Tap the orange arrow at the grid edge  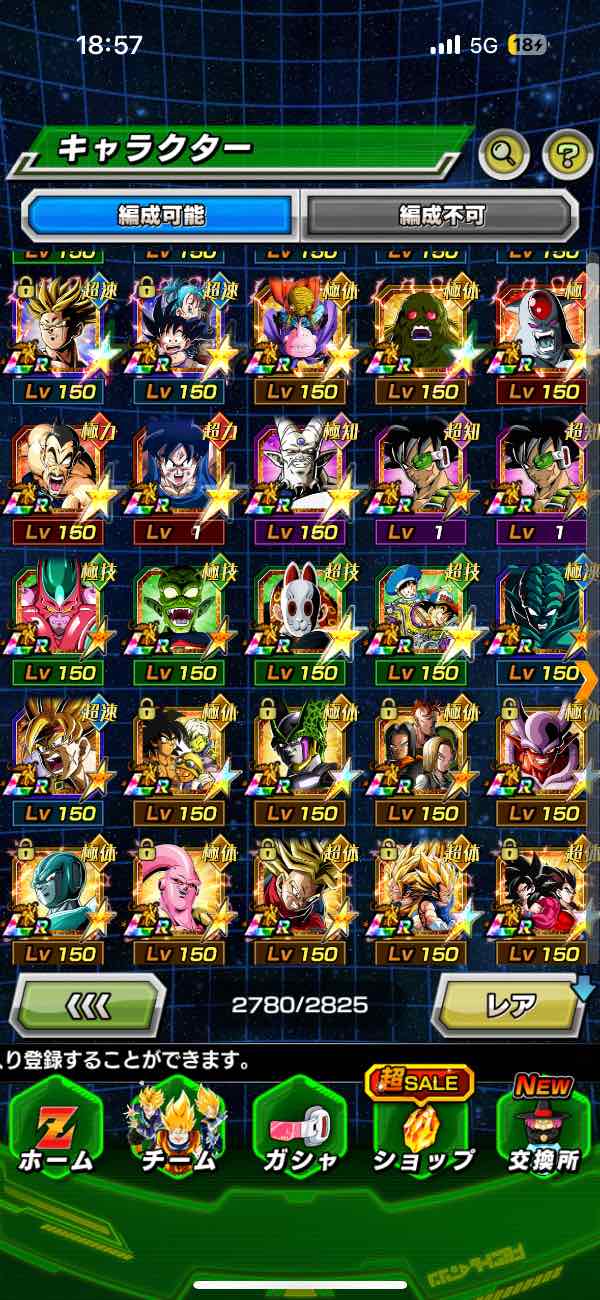coord(587,678)
